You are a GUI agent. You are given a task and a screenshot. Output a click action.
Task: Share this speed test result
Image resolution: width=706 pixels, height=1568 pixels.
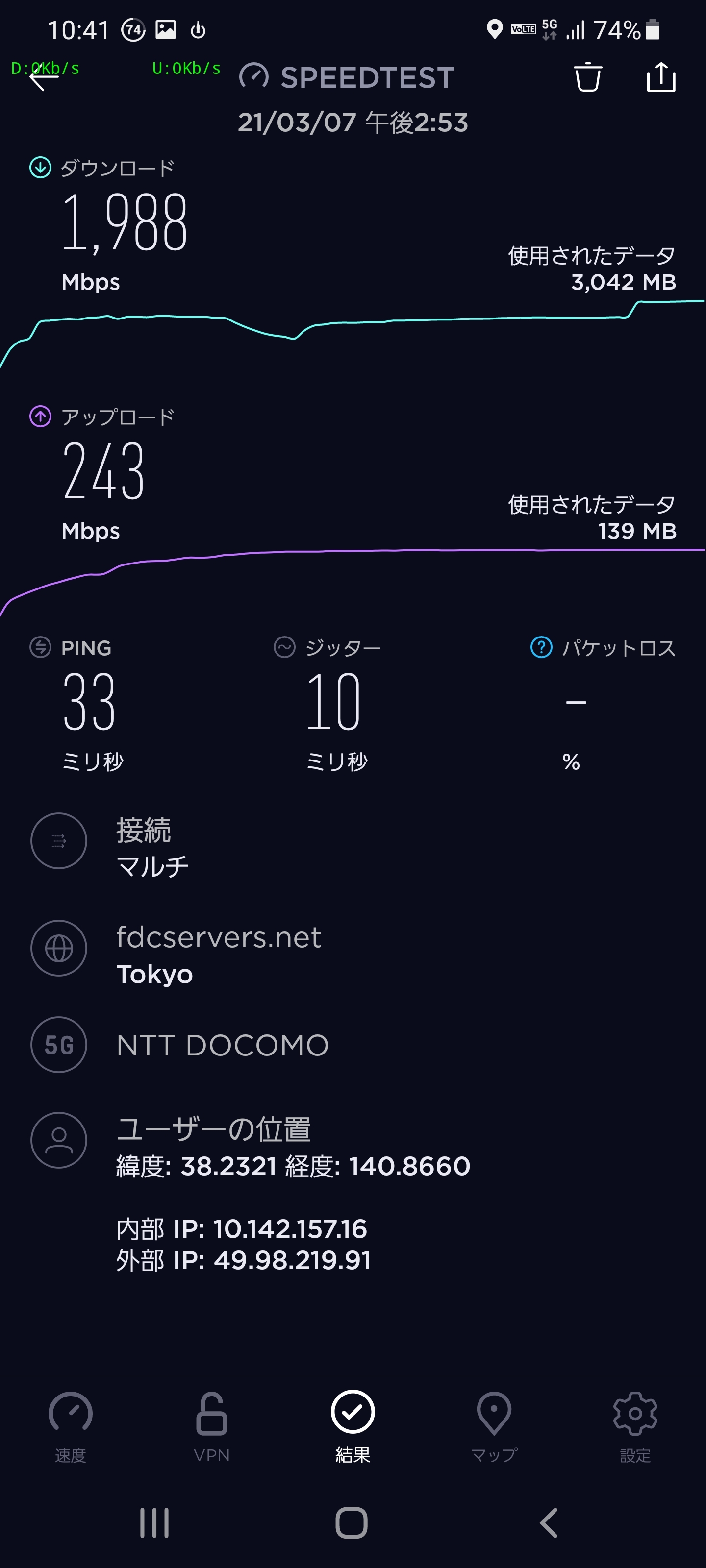[x=661, y=77]
